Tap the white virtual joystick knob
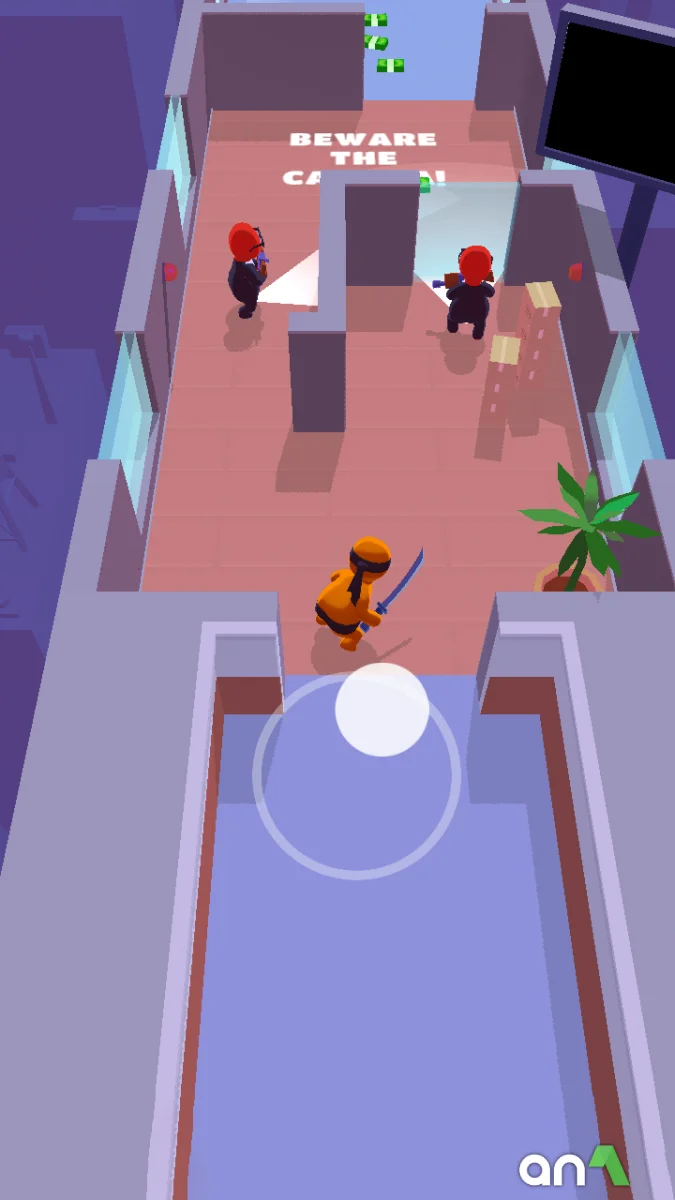The height and width of the screenshot is (1200, 675). (x=382, y=709)
